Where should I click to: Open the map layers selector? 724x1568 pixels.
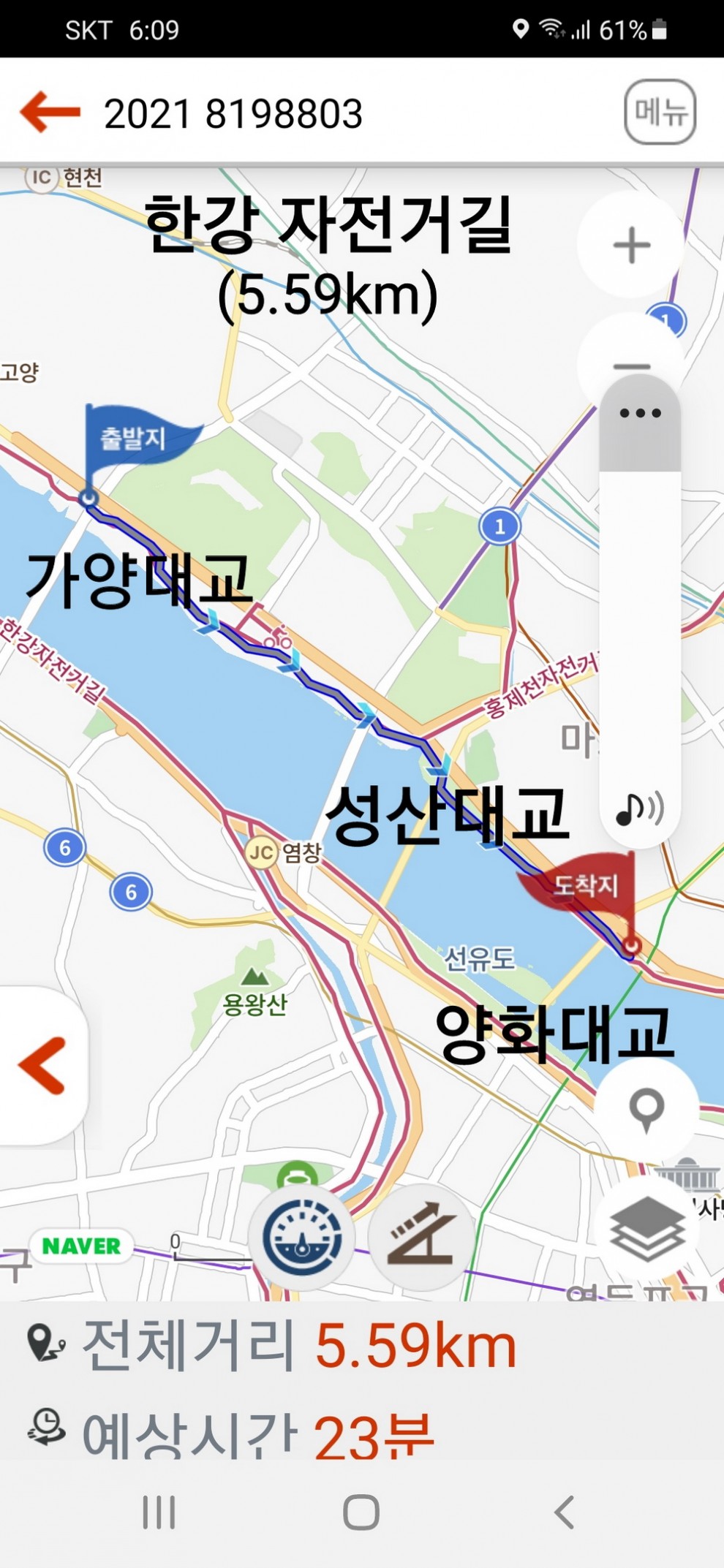click(x=647, y=1230)
